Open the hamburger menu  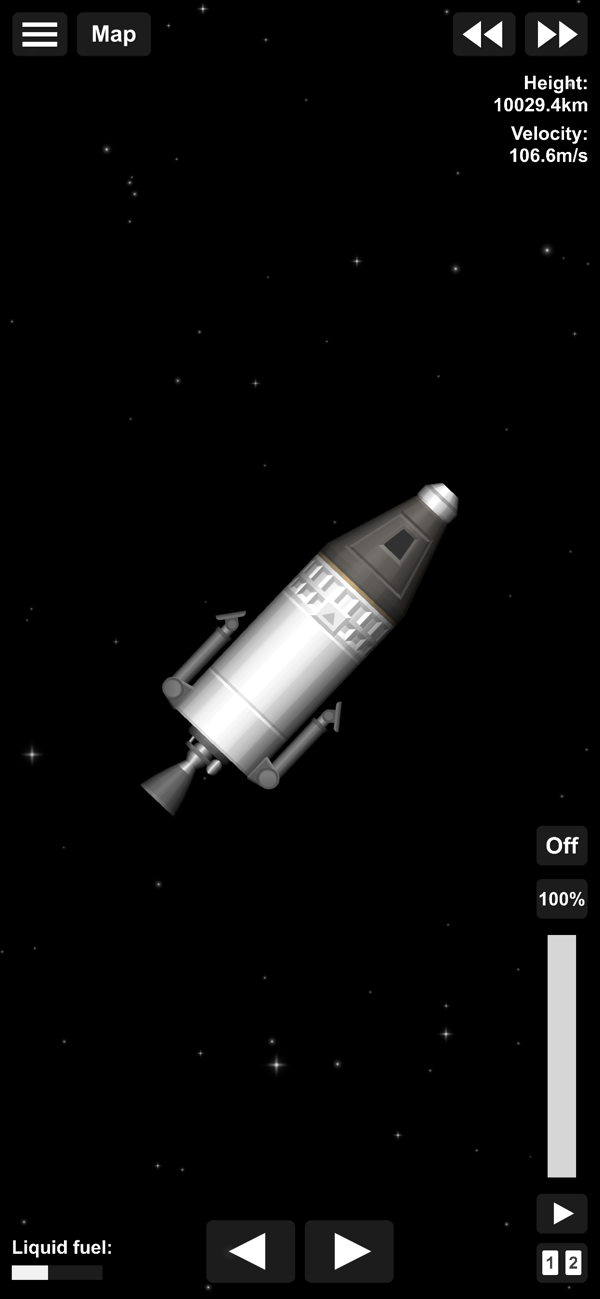click(x=40, y=34)
